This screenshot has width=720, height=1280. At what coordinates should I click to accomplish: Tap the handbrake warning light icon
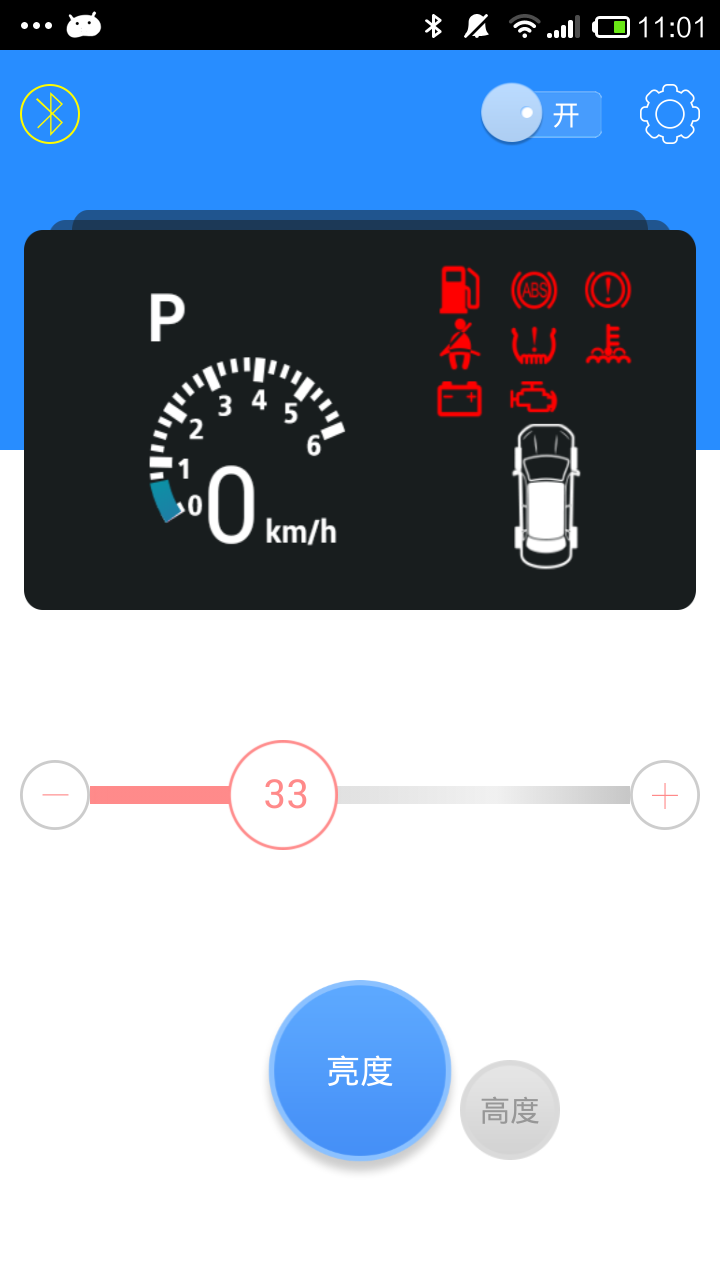pyautogui.click(x=608, y=290)
